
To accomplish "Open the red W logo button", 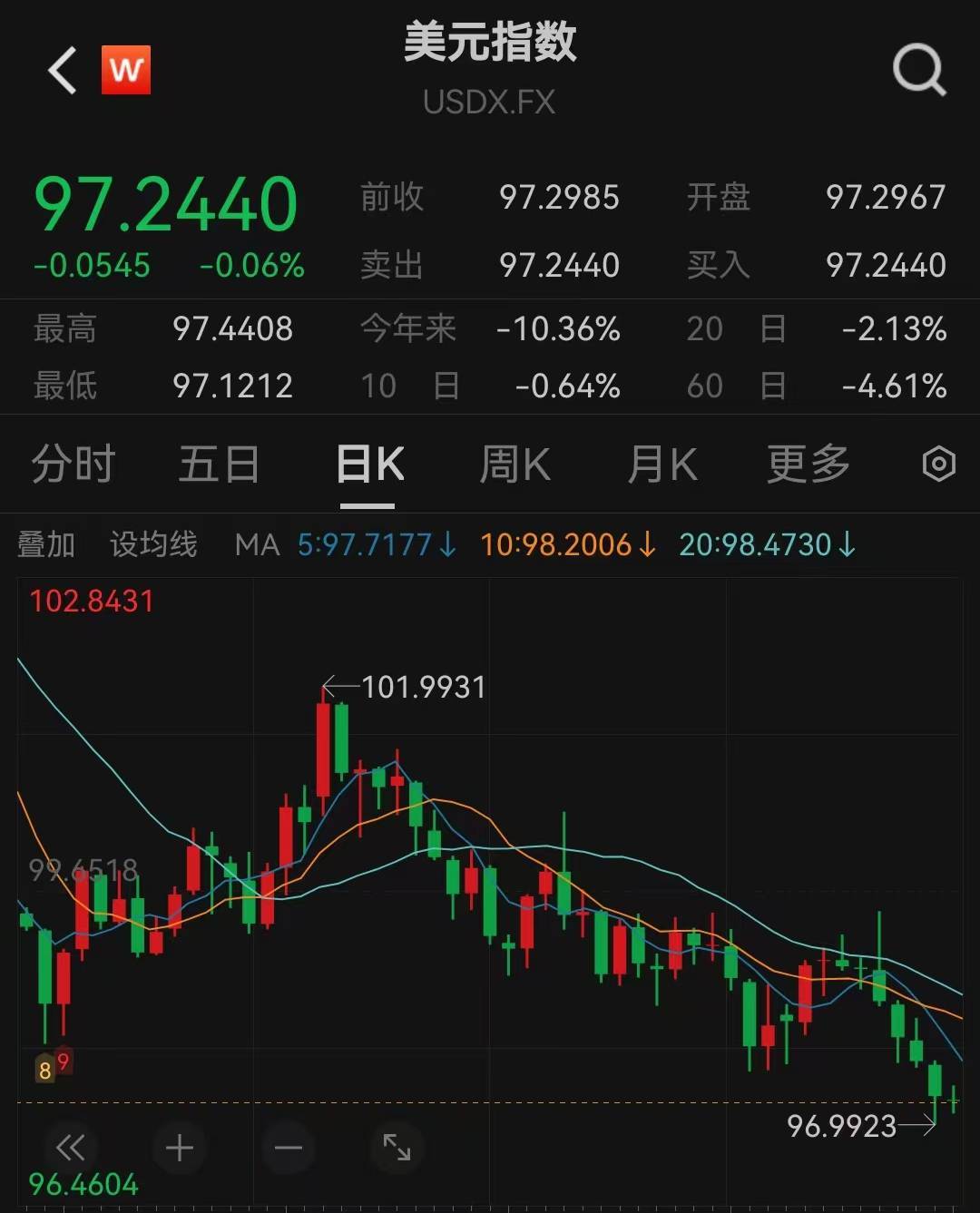I will tap(126, 70).
